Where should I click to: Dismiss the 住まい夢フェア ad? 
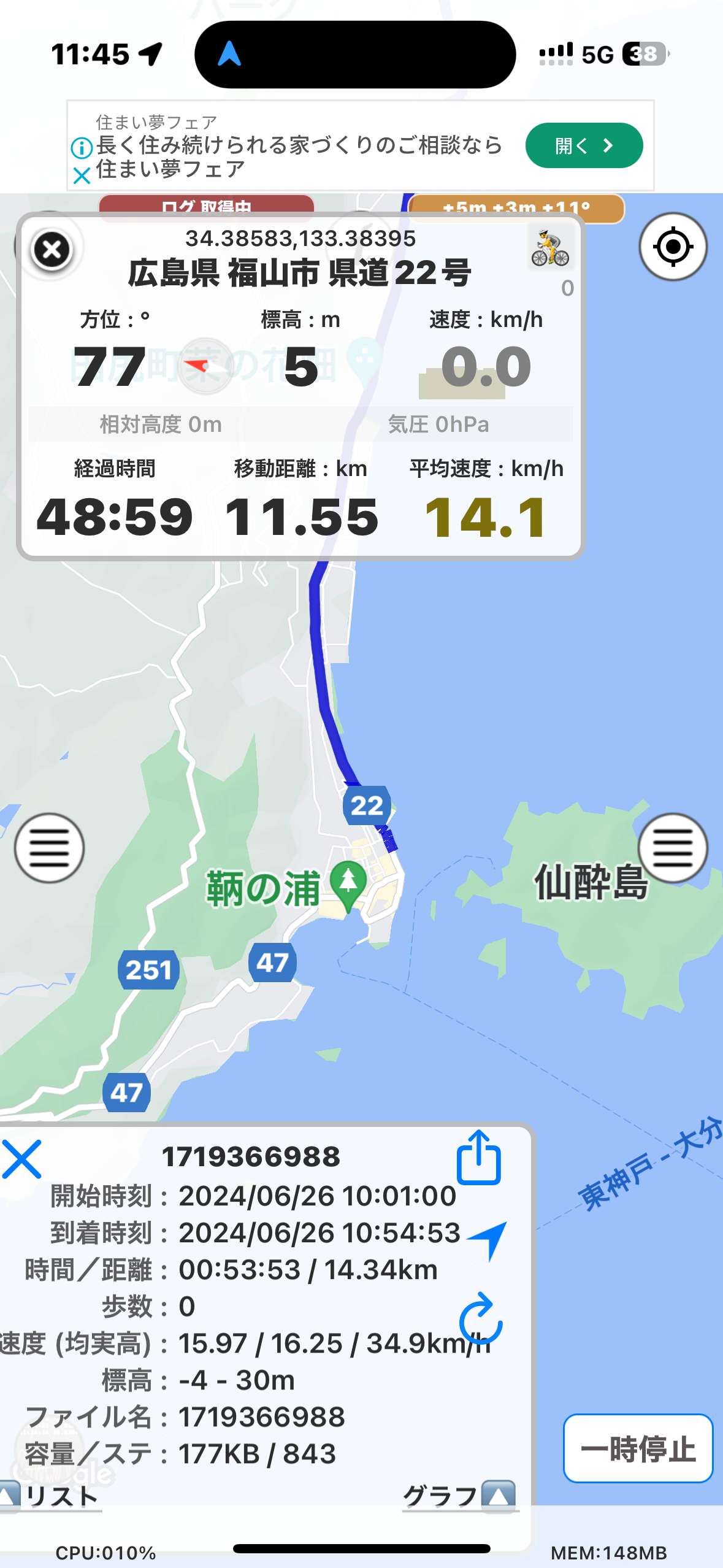pyautogui.click(x=81, y=177)
